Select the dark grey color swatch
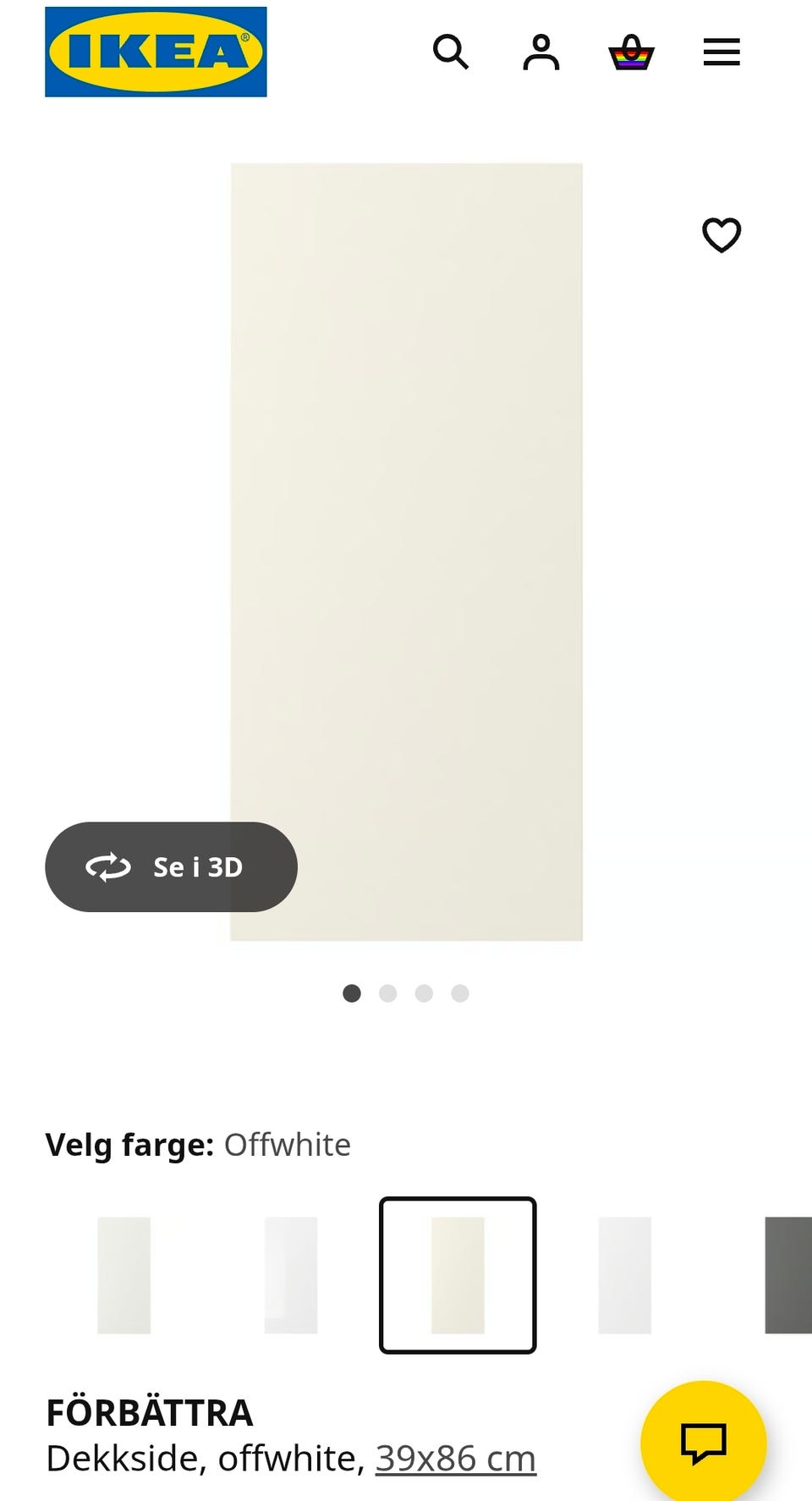Image resolution: width=812 pixels, height=1501 pixels. 787,1273
